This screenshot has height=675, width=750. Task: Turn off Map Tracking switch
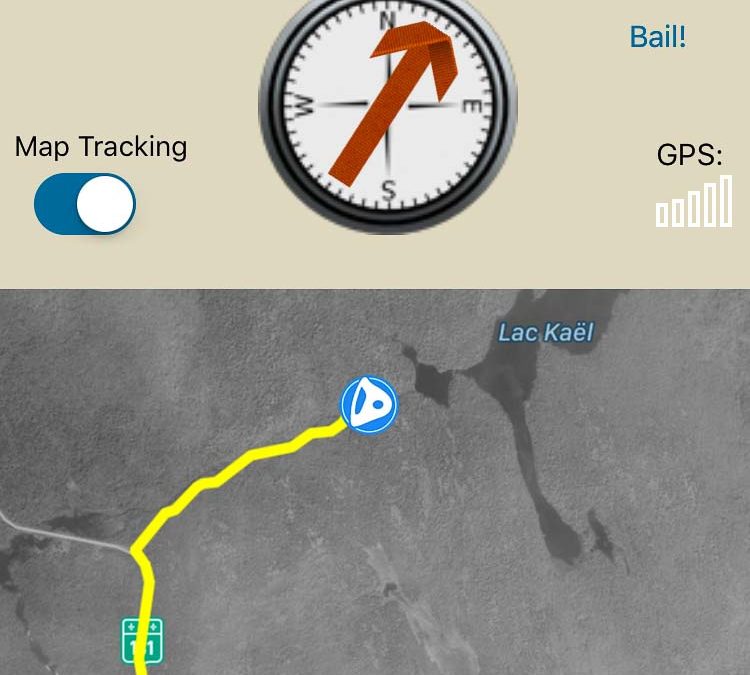tap(85, 204)
